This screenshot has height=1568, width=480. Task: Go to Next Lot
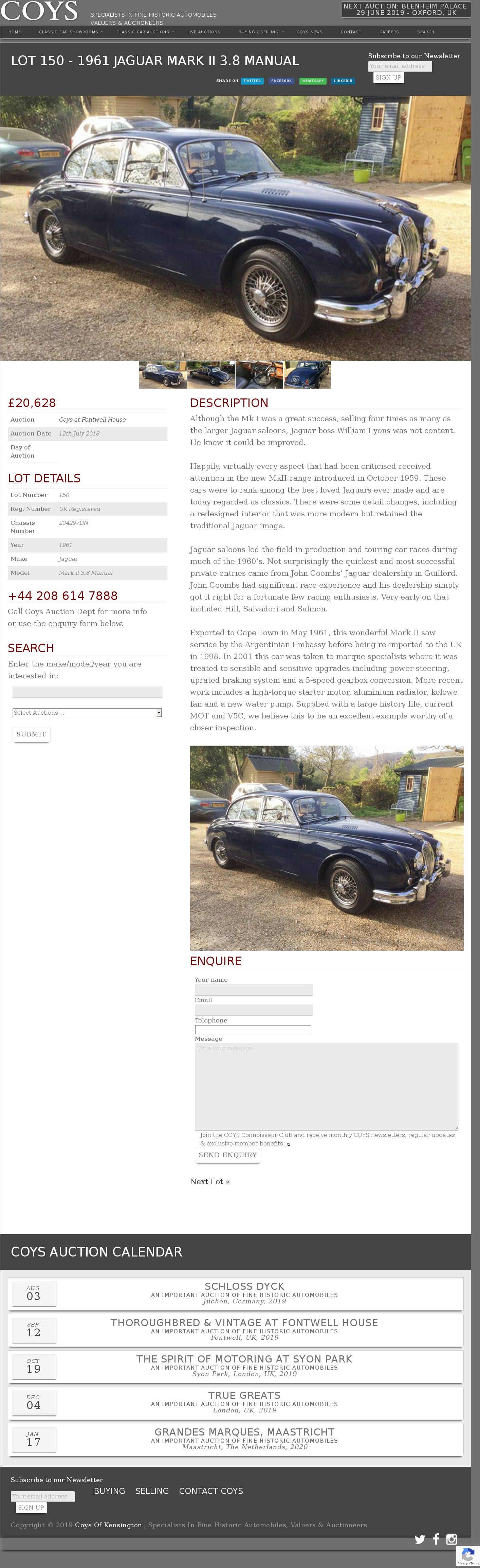(x=209, y=1181)
